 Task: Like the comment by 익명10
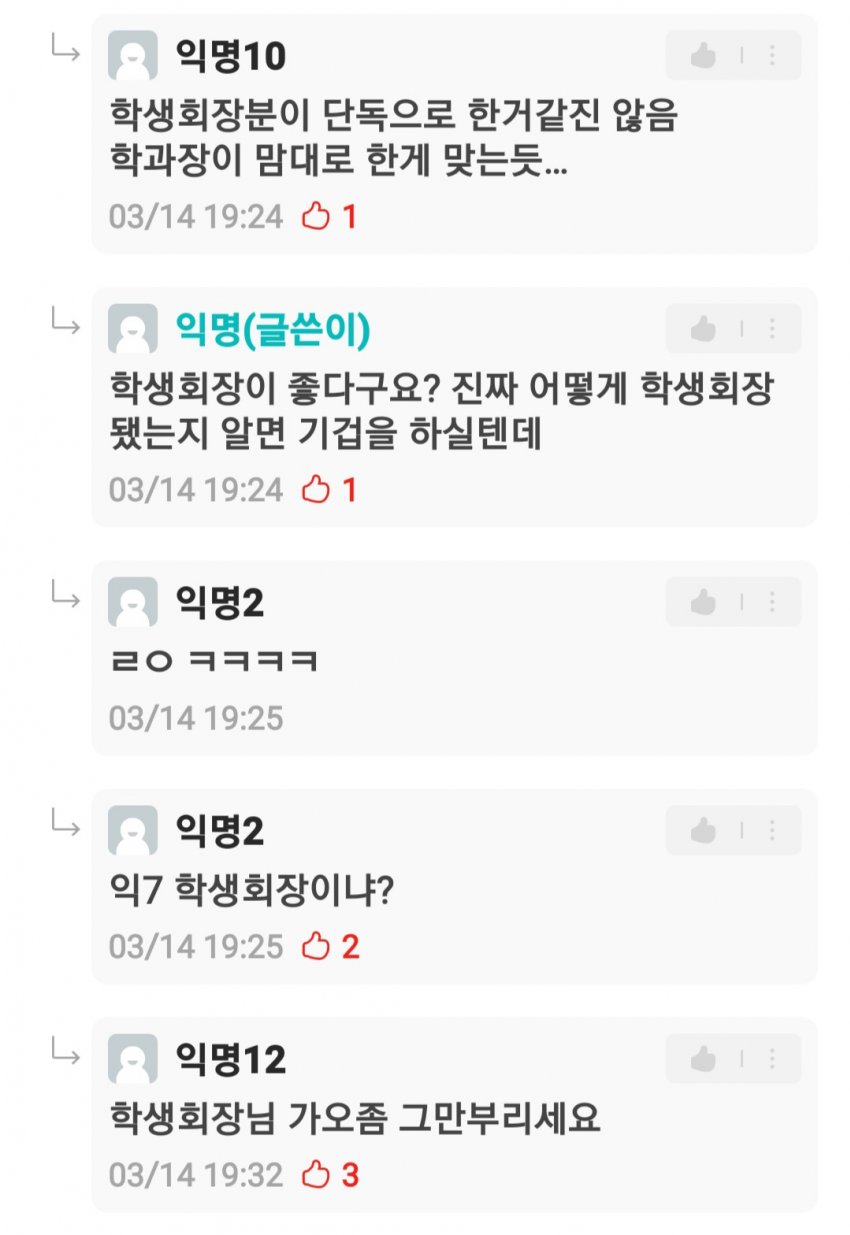coord(703,56)
